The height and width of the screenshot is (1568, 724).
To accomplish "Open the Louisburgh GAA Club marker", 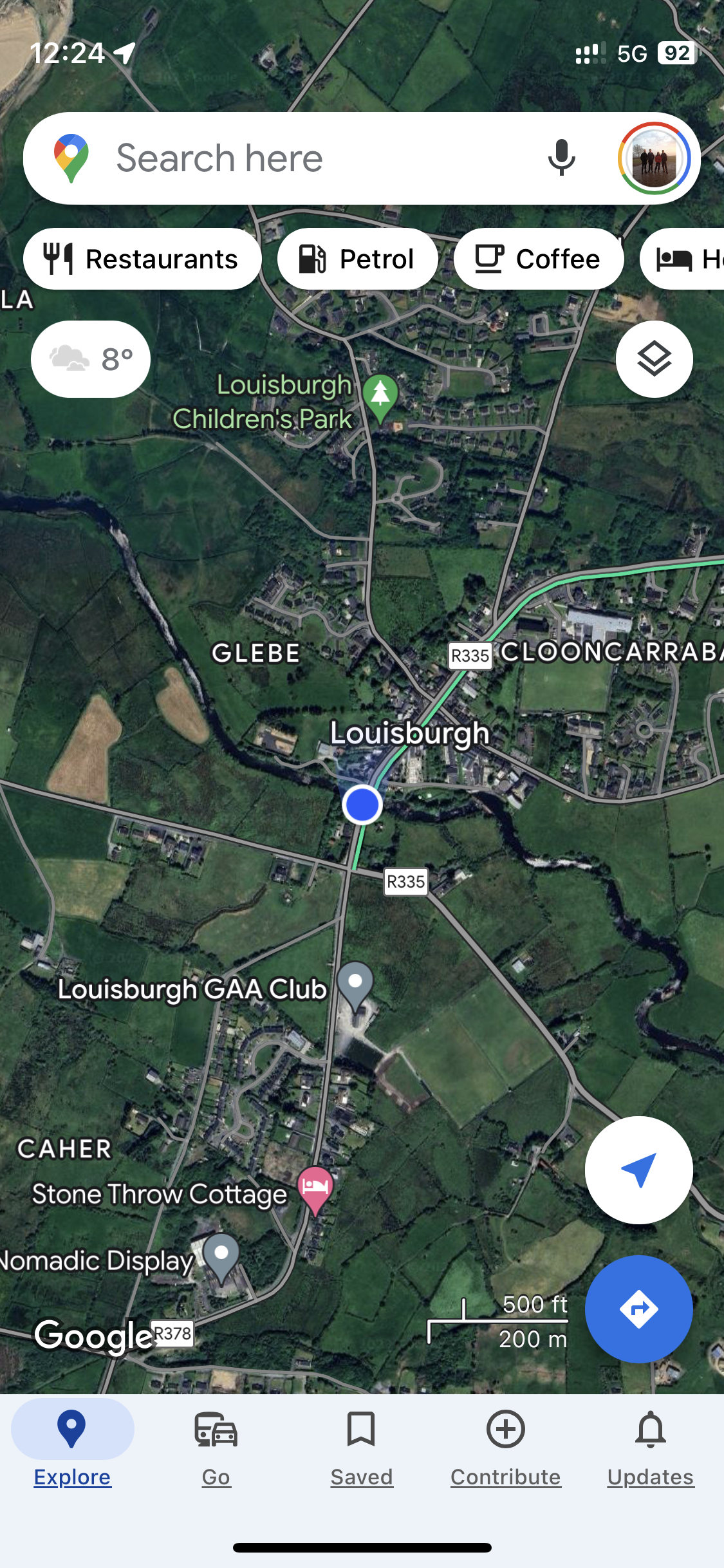I will pyautogui.click(x=355, y=983).
